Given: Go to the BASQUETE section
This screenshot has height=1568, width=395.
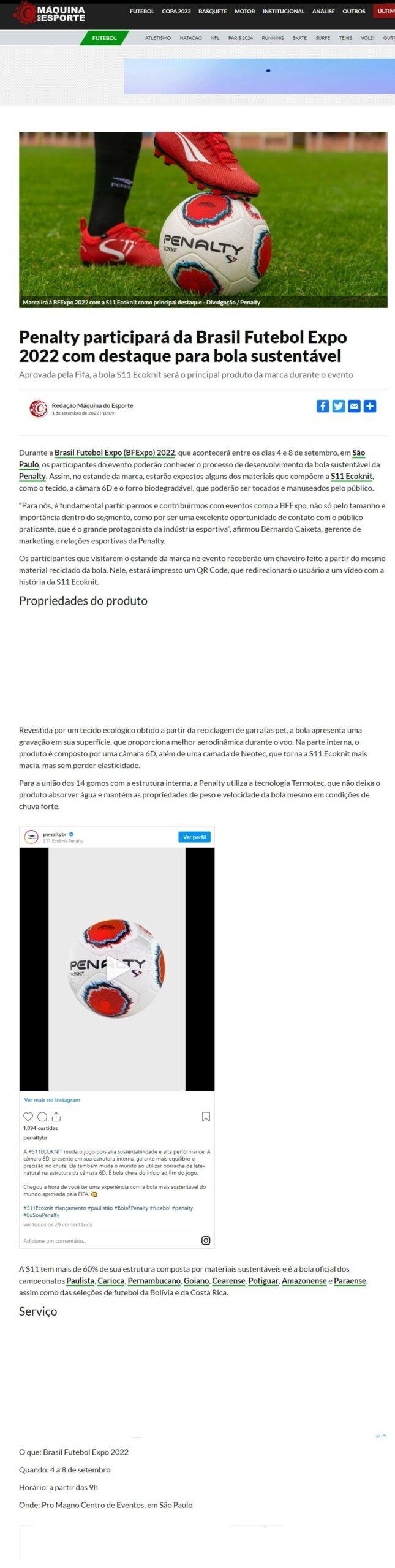Looking at the screenshot, I should point(213,11).
